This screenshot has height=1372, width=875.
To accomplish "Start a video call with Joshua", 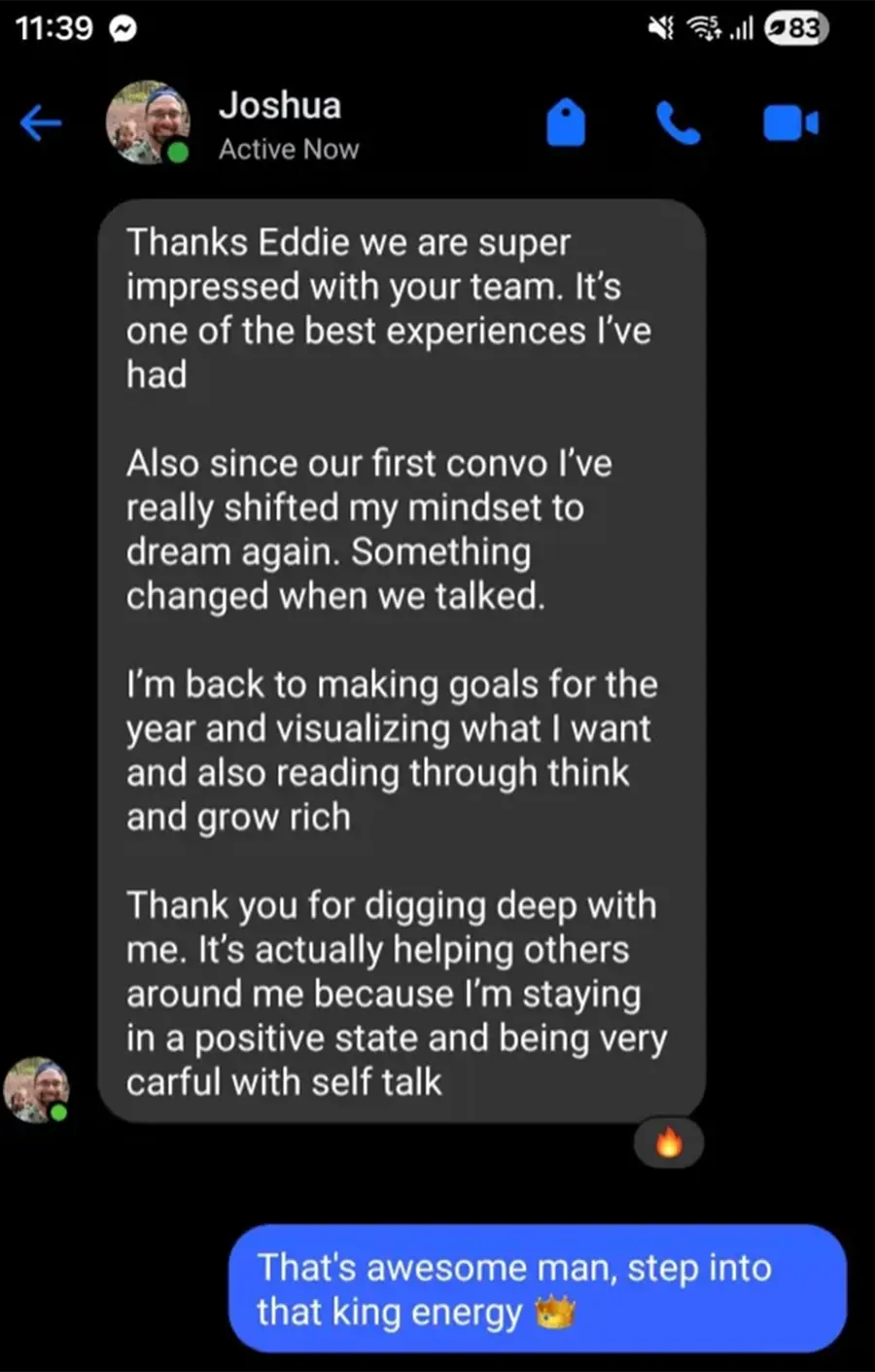I will tap(789, 123).
